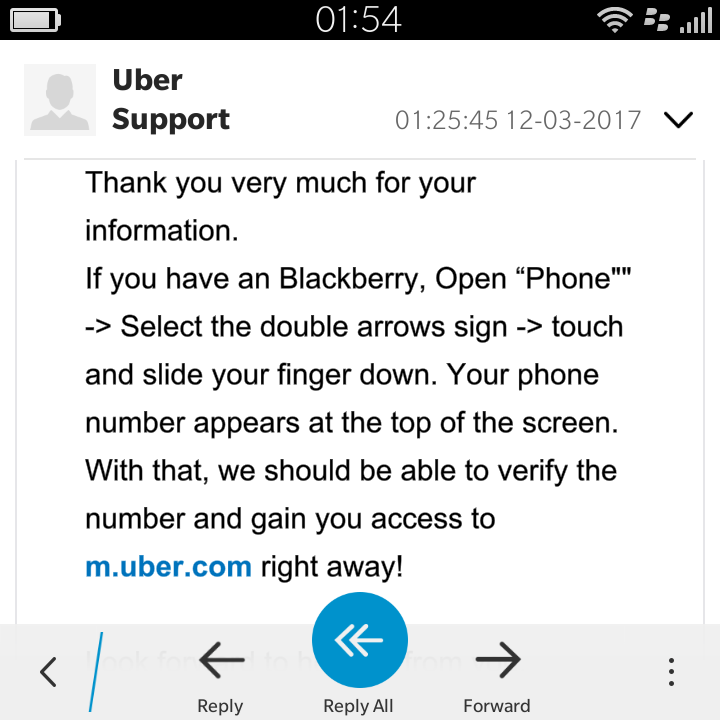Open the m.uber.com link
The width and height of the screenshot is (720, 720).
pyautogui.click(x=168, y=567)
